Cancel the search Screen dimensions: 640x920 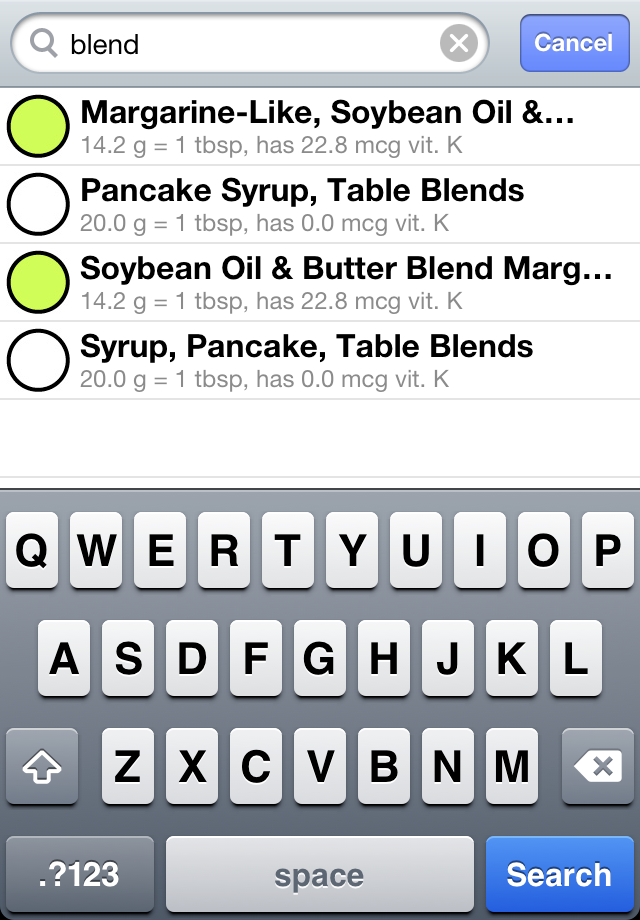[x=573, y=43]
